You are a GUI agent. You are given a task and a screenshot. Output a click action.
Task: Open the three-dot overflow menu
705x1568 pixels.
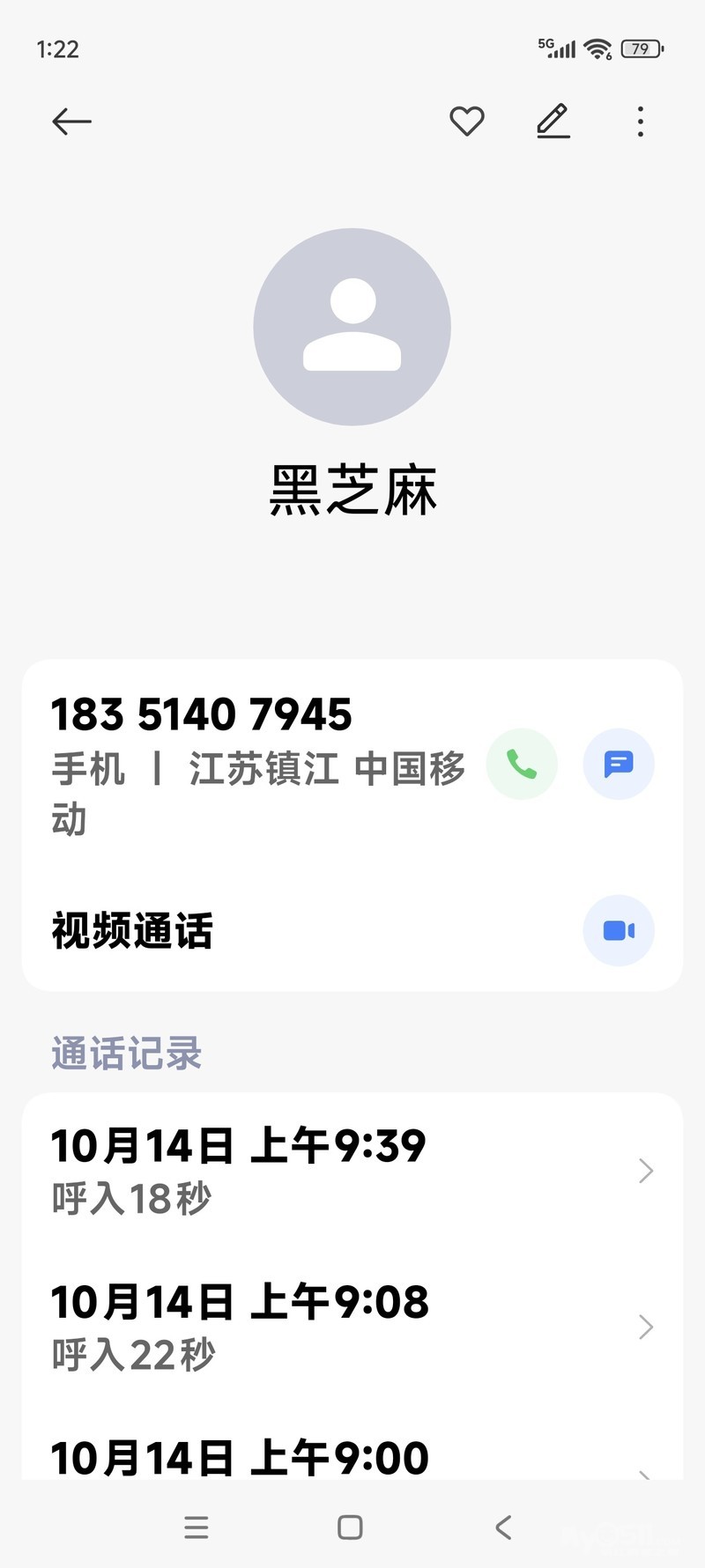pyautogui.click(x=641, y=122)
